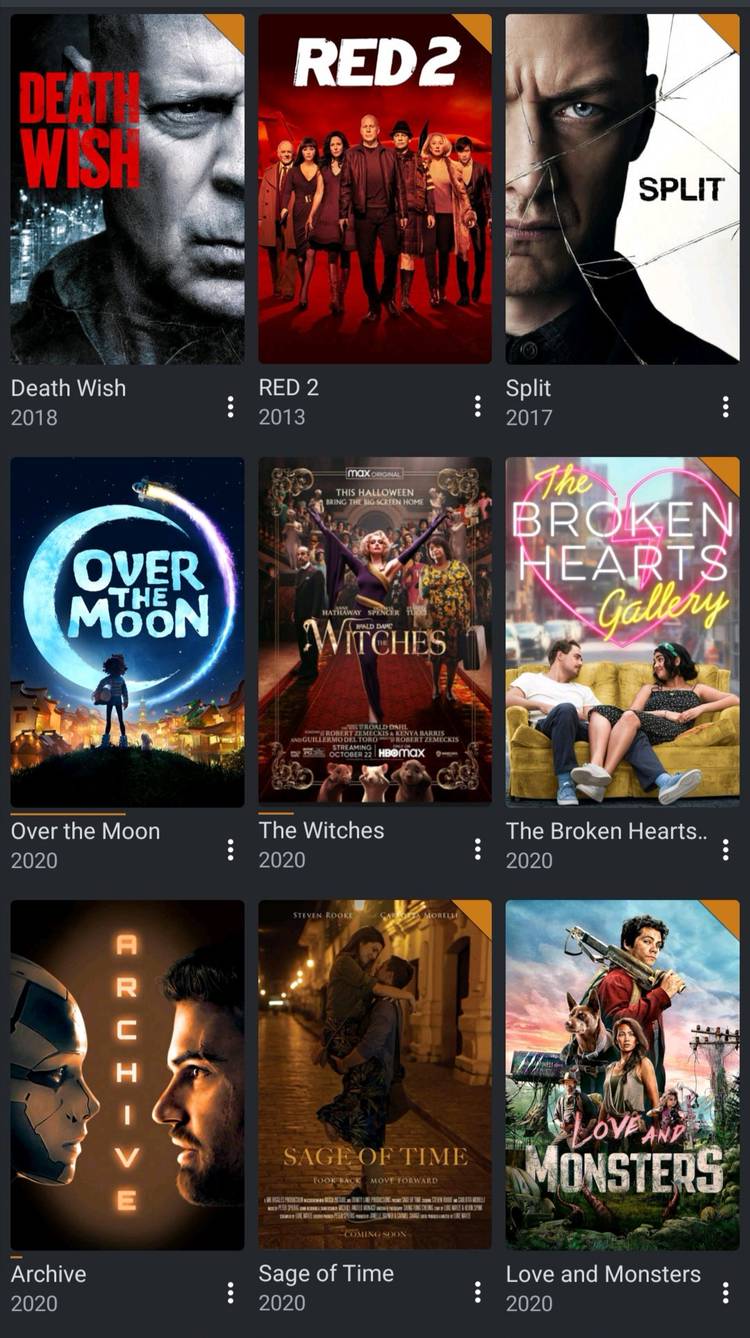Open the Split movie poster
Image resolution: width=750 pixels, height=1338 pixels.
click(x=622, y=188)
